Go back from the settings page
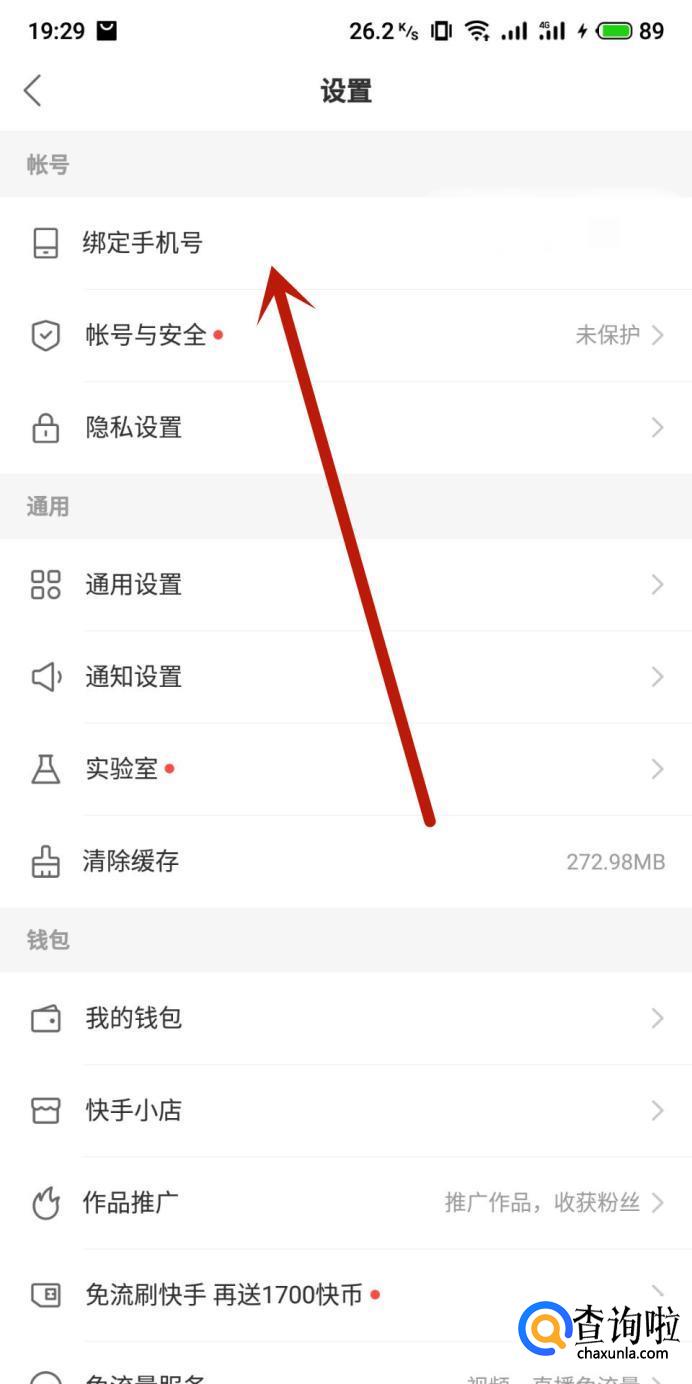Viewport: 692px width, 1384px height. [x=33, y=90]
